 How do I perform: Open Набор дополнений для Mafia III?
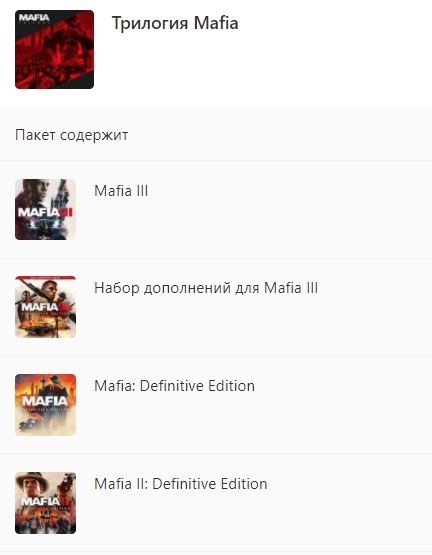(216, 307)
